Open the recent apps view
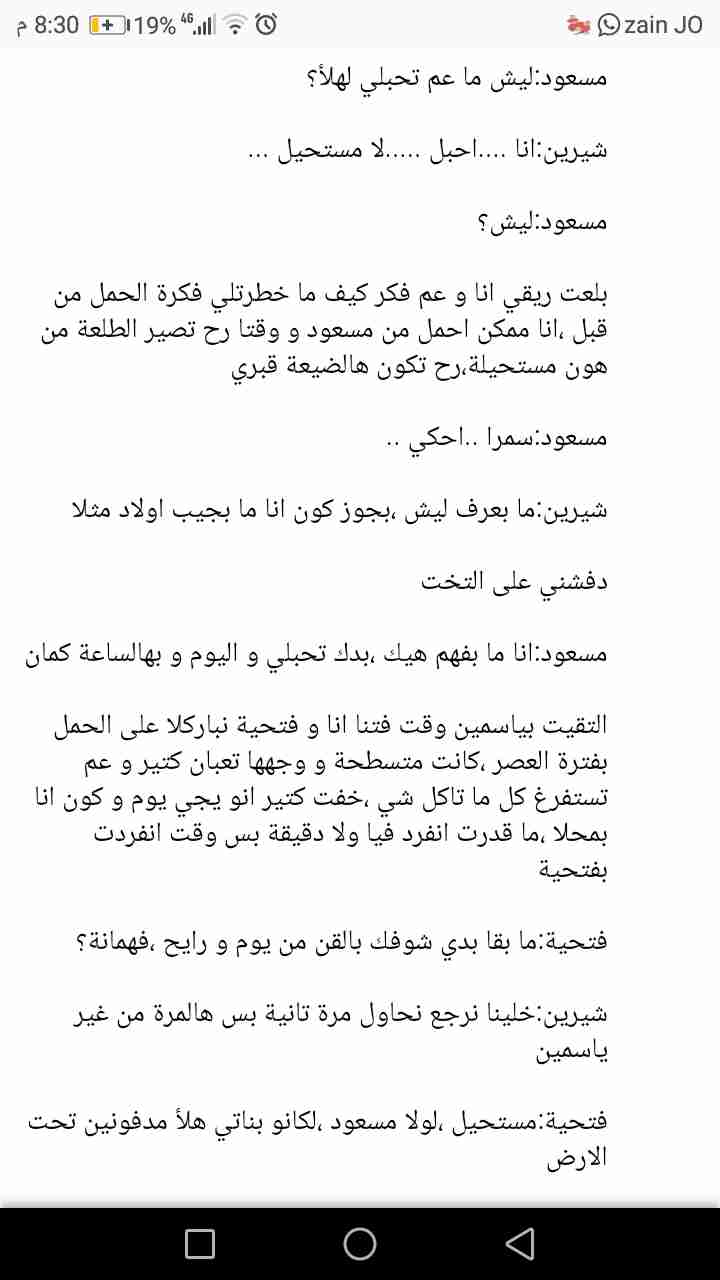 [x=200, y=1243]
